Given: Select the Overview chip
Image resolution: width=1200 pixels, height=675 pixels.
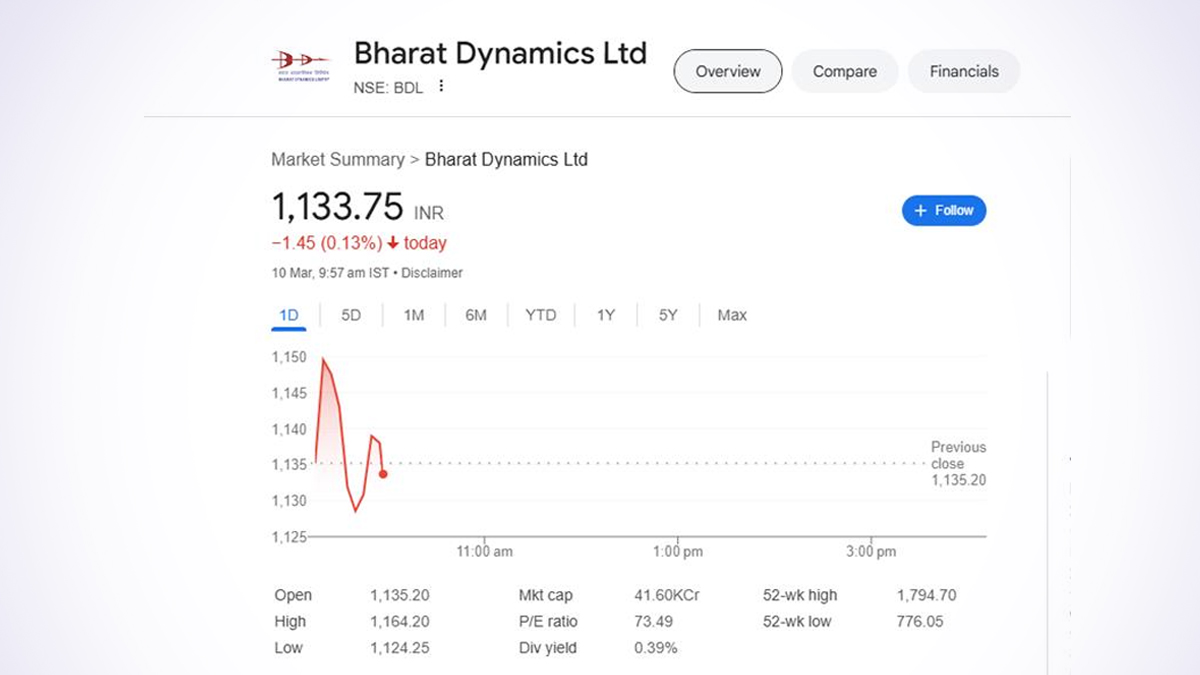Looking at the screenshot, I should (728, 71).
